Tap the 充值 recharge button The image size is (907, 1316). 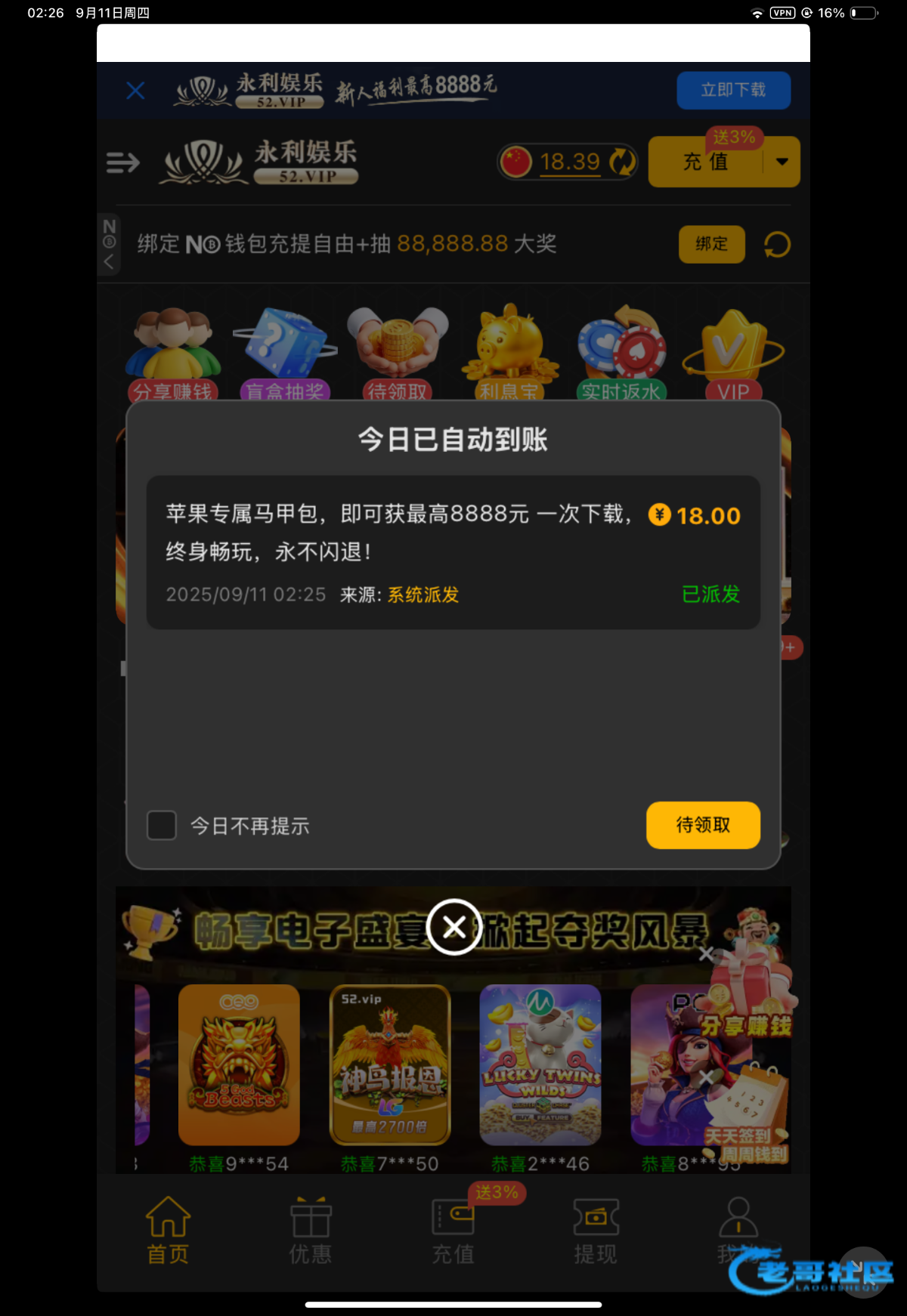pyautogui.click(x=704, y=162)
